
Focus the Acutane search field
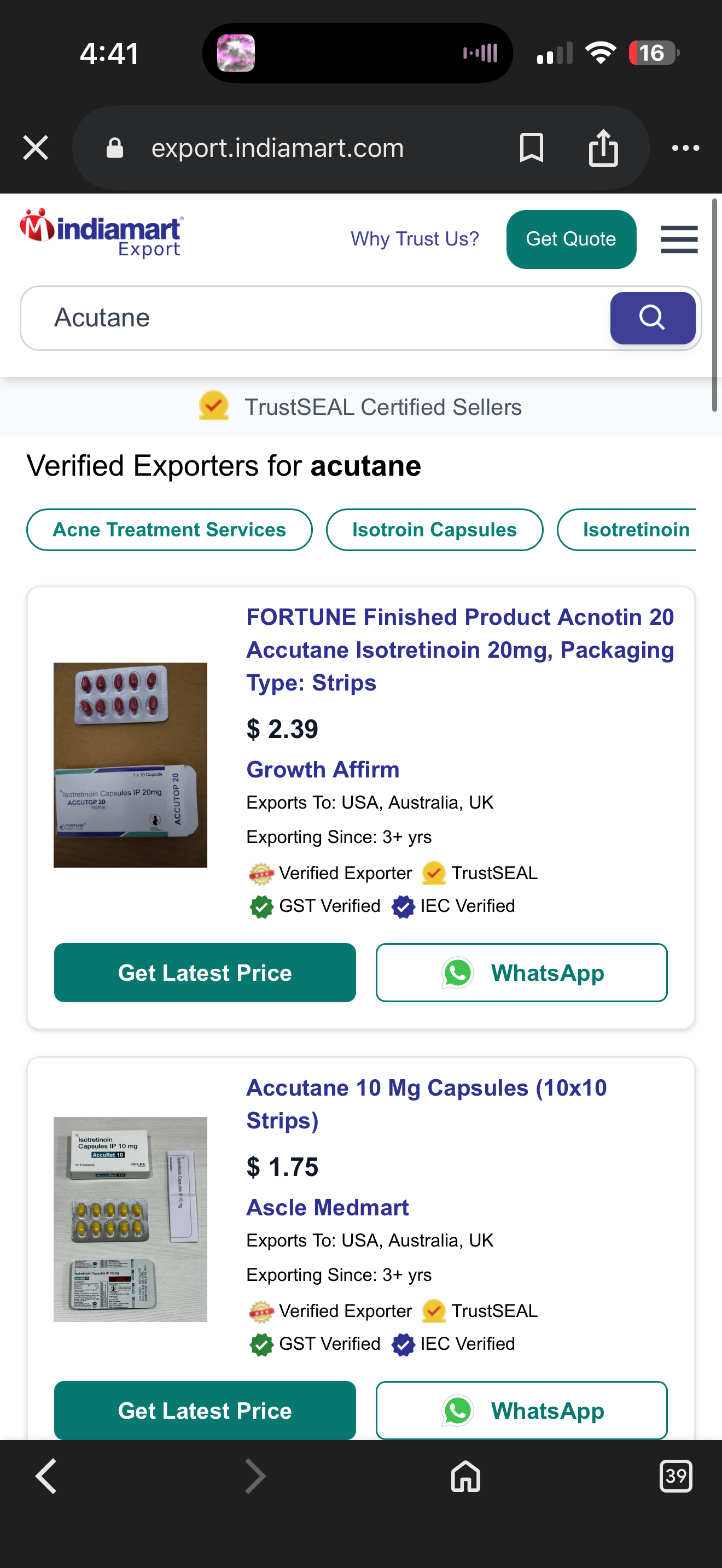coord(317,318)
